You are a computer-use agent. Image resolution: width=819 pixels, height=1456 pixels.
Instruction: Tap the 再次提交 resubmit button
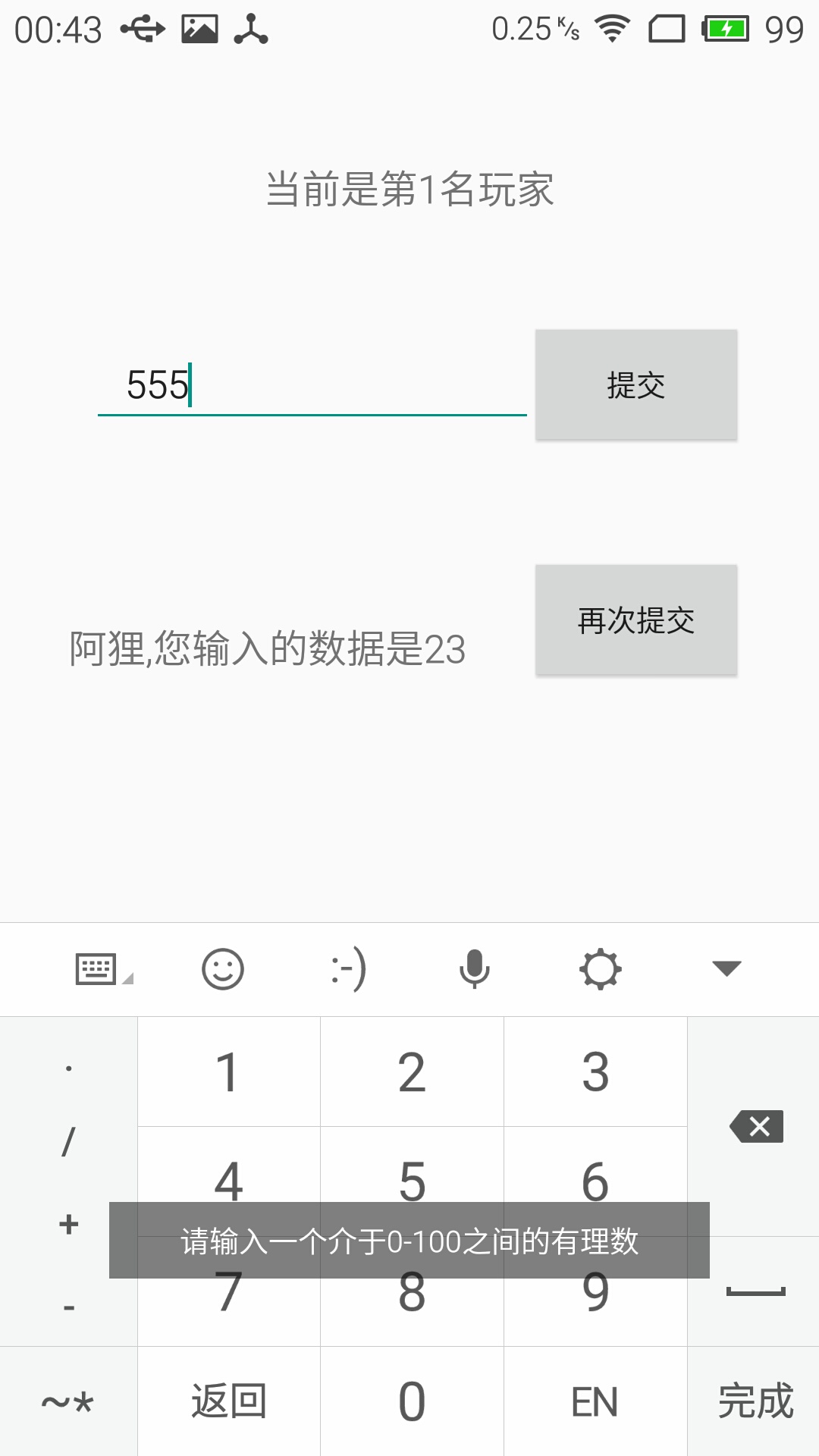pos(635,620)
